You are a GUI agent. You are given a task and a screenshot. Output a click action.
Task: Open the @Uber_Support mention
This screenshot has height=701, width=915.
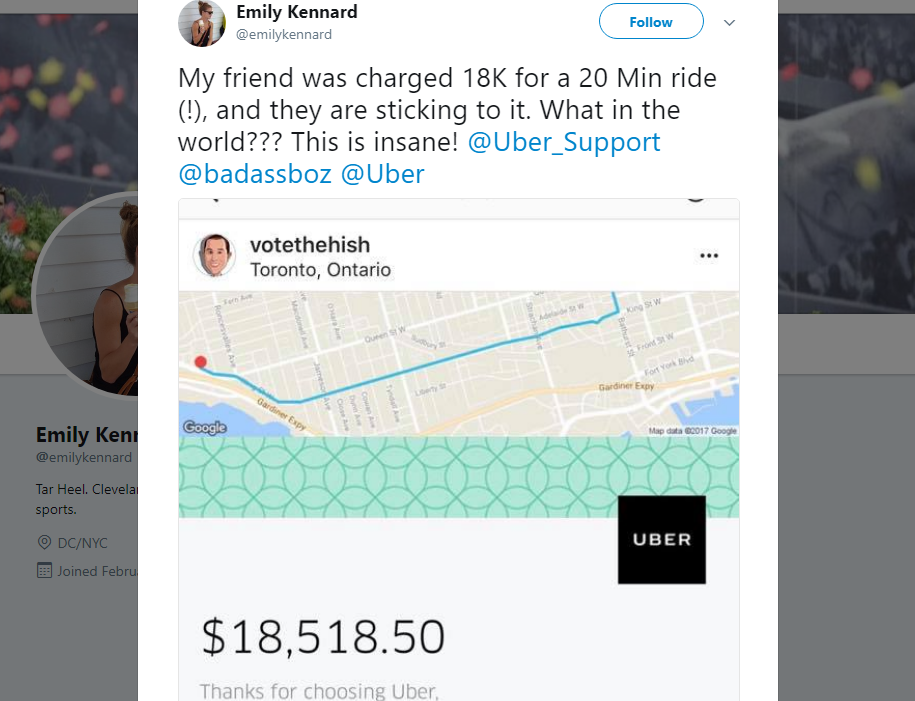(564, 142)
